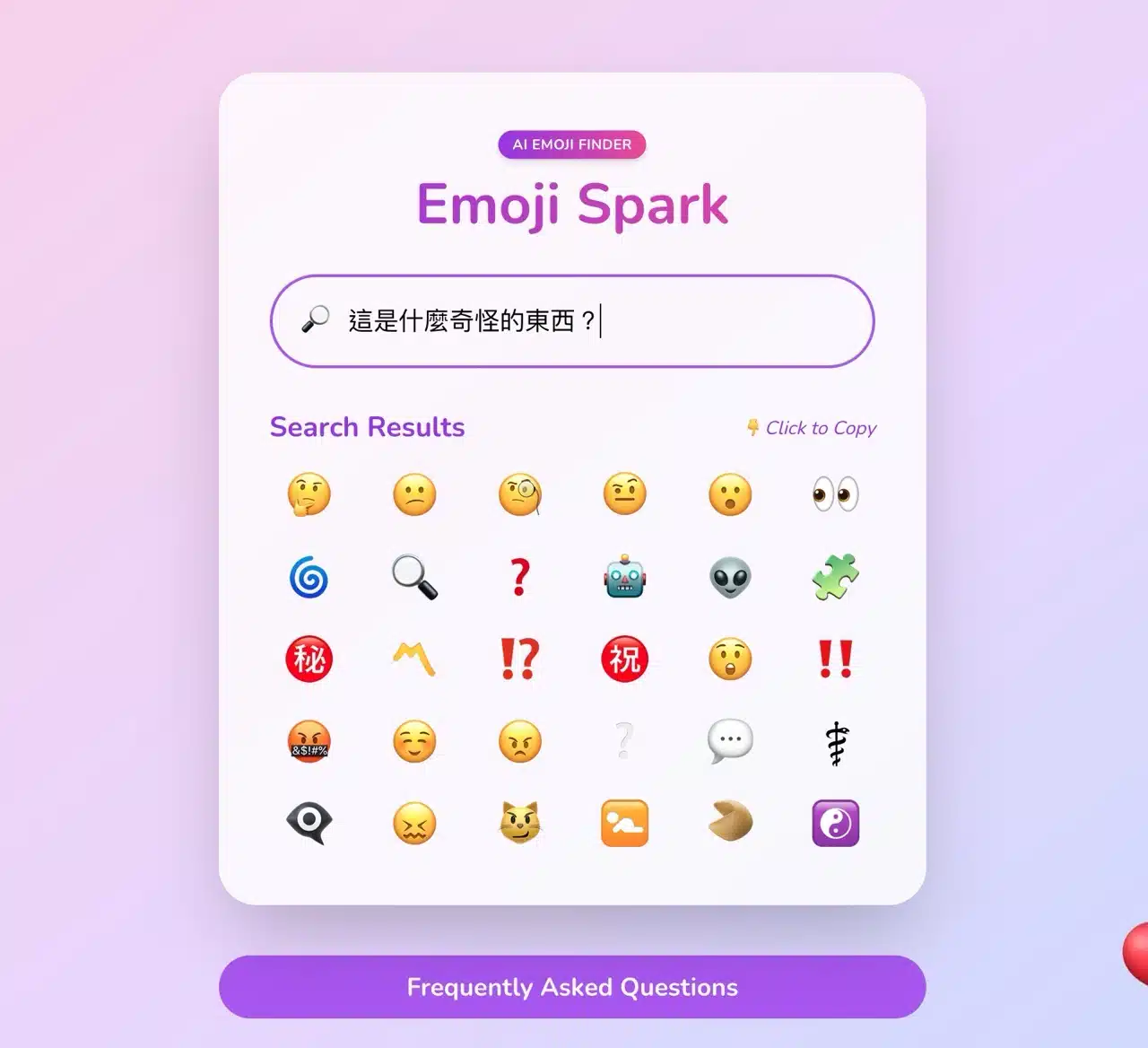This screenshot has width=1148, height=1048.
Task: Copy the purple yin yang emoji
Action: pyautogui.click(x=836, y=824)
